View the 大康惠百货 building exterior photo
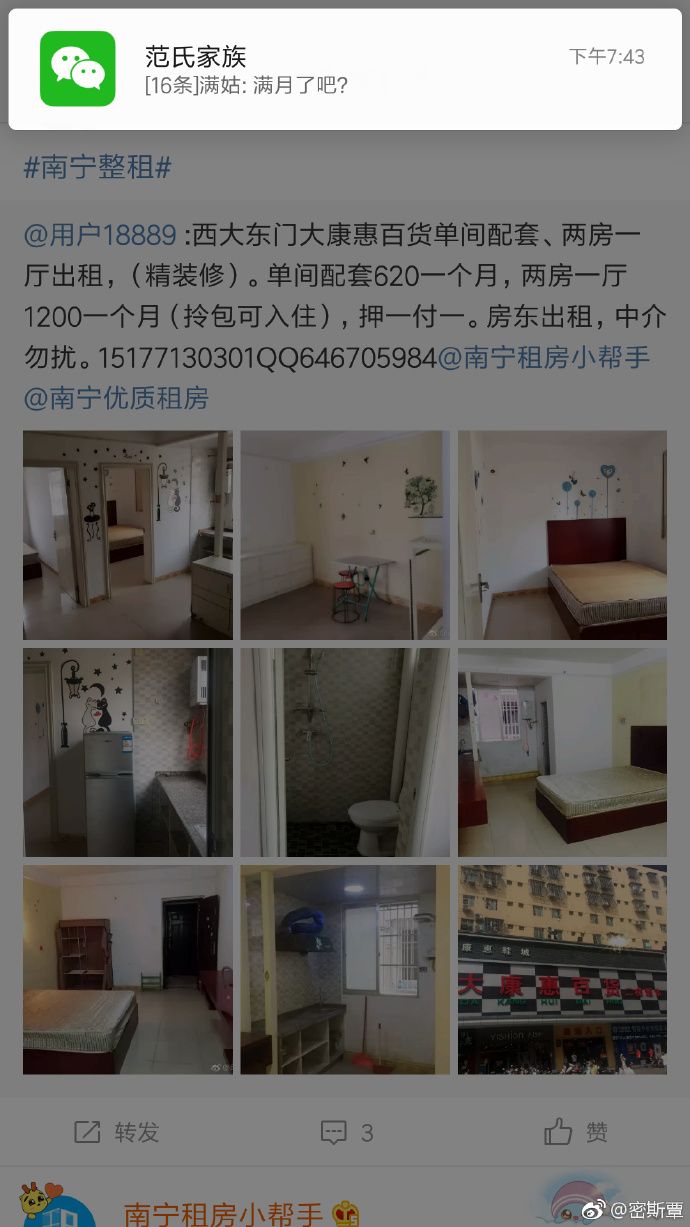The height and width of the screenshot is (1227, 690). tap(562, 969)
